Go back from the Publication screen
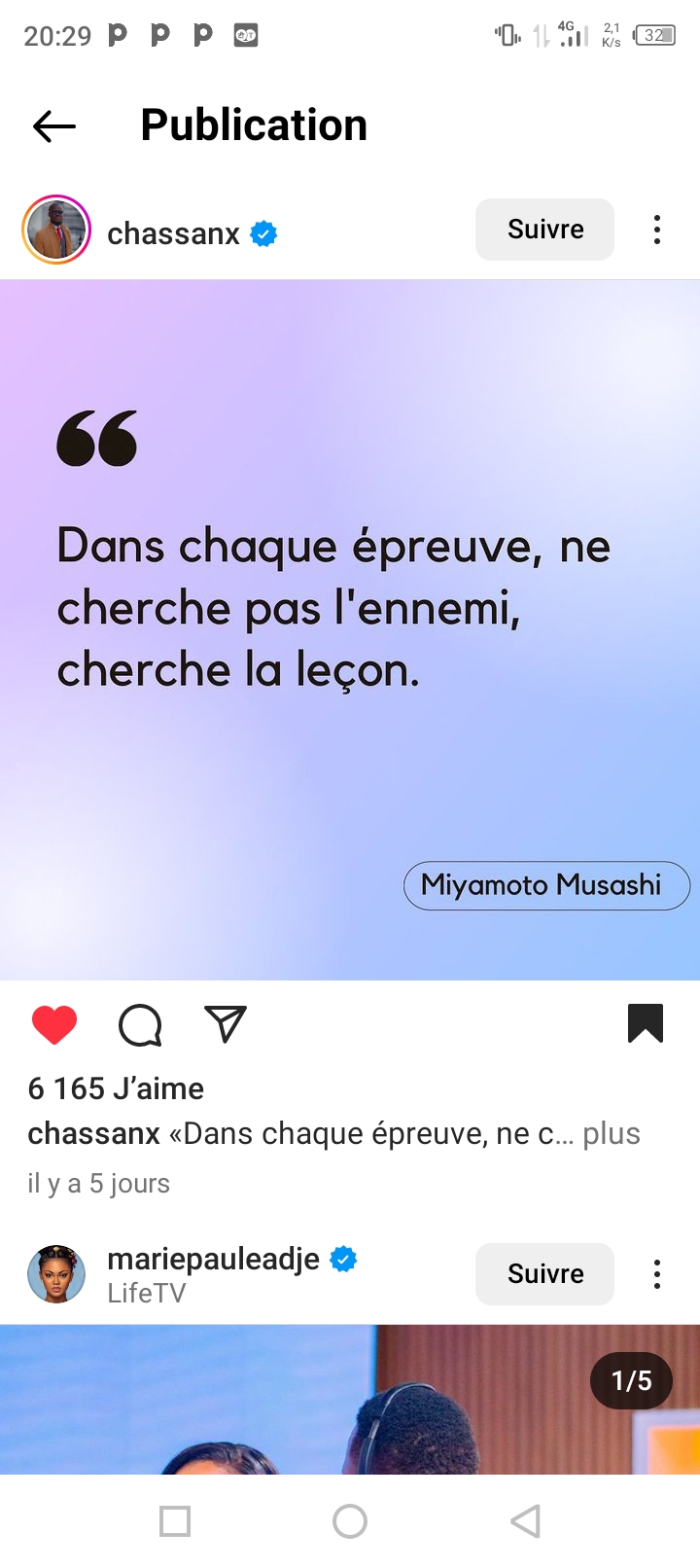Image resolution: width=700 pixels, height=1568 pixels. pyautogui.click(x=54, y=126)
